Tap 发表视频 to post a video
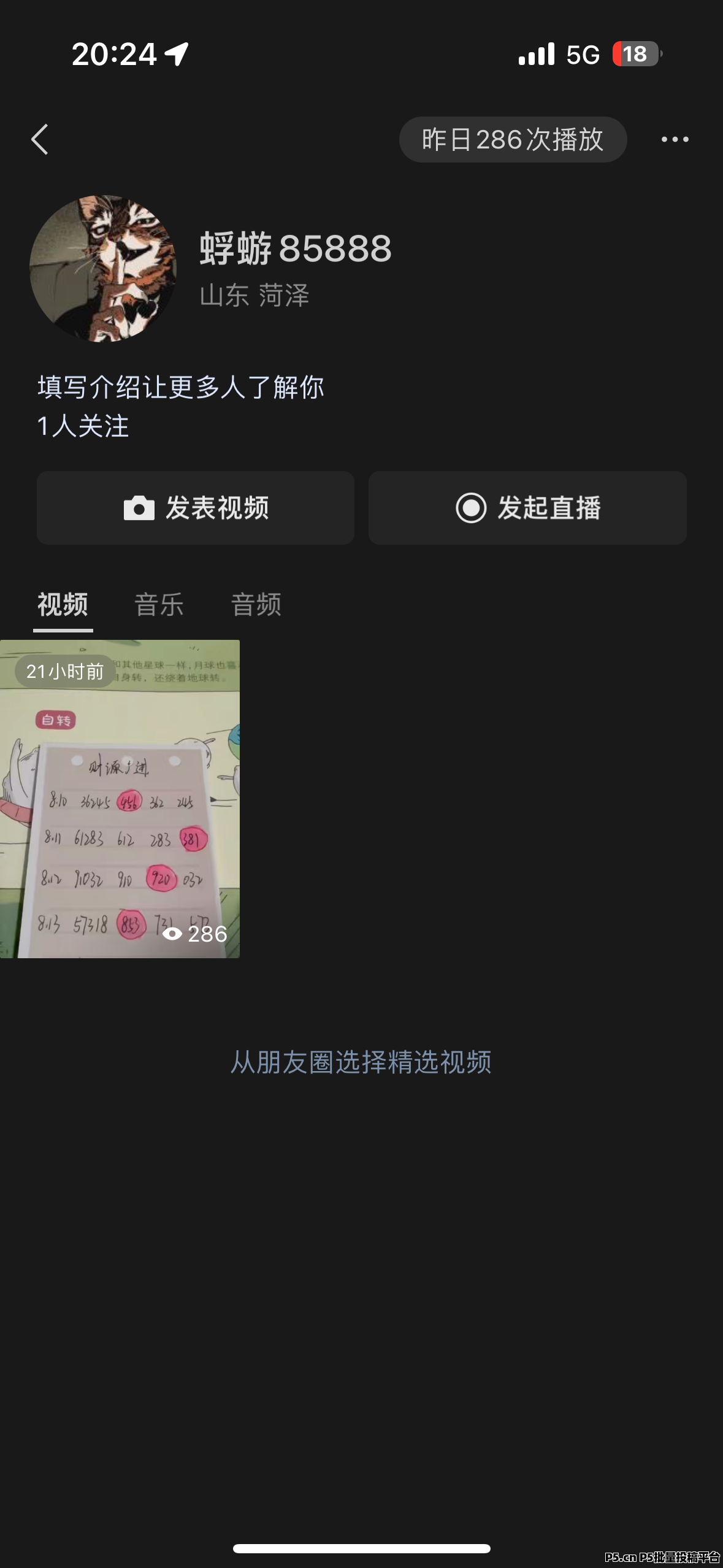Viewport: 723px width, 1568px height. point(196,508)
